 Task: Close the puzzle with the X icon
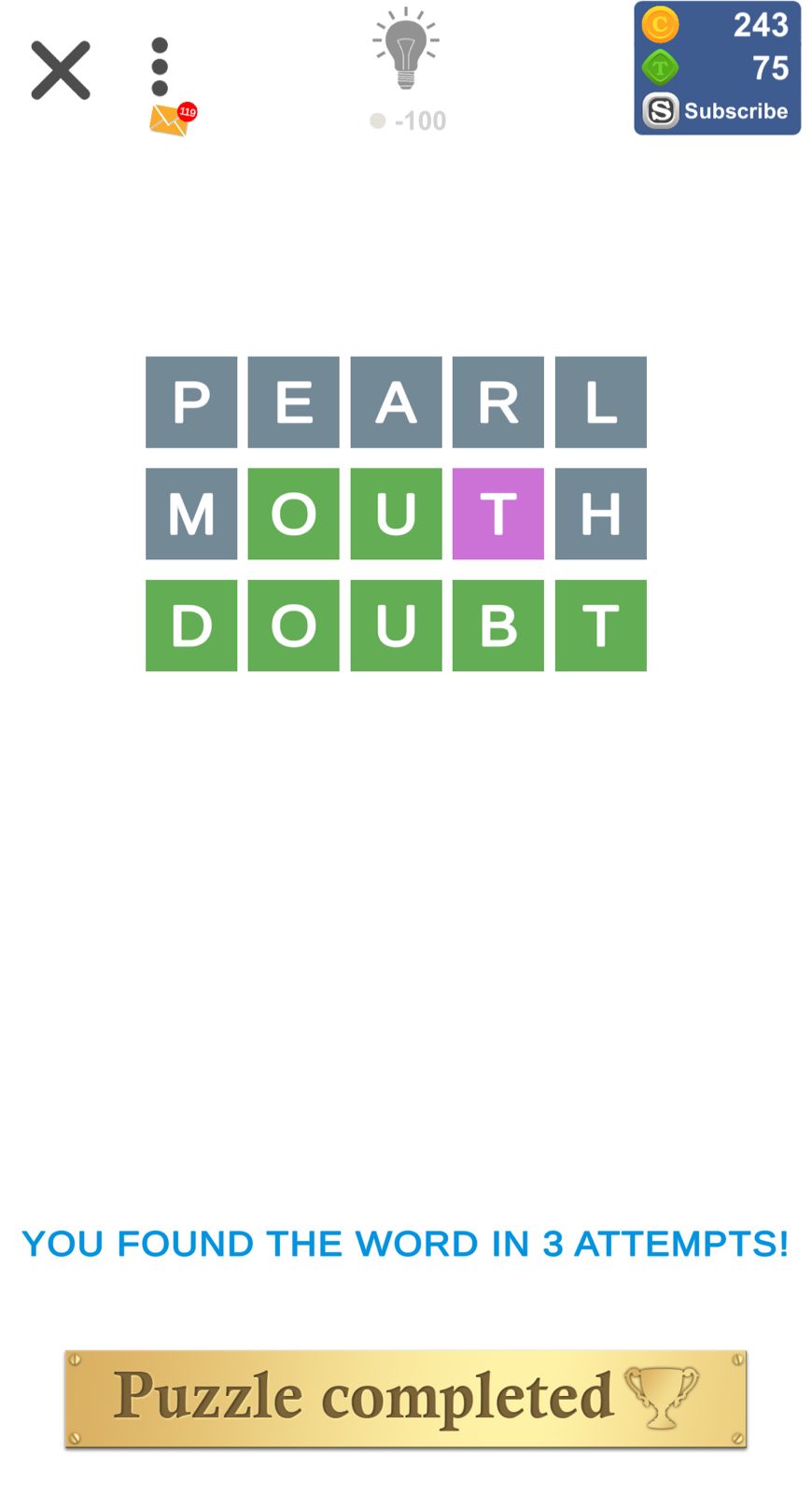[61, 70]
